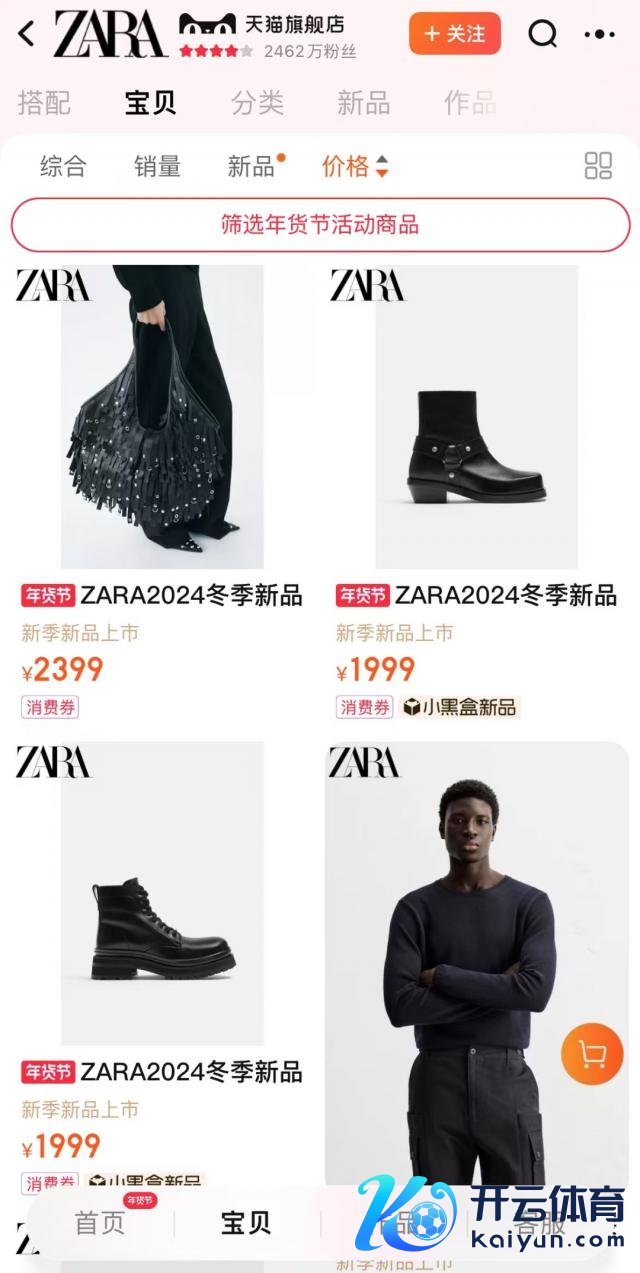Switch to the 新品 top tab
The height and width of the screenshot is (1273, 640).
[364, 102]
